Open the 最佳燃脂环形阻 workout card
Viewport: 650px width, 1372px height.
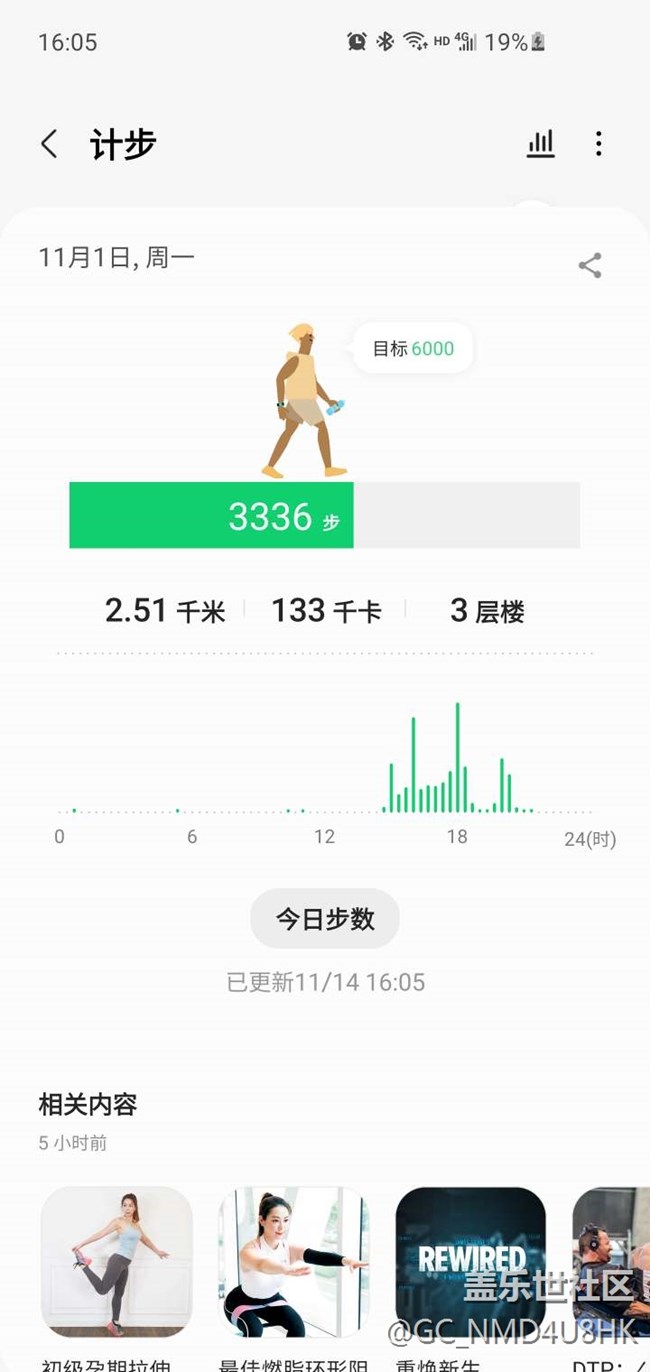tap(294, 1262)
